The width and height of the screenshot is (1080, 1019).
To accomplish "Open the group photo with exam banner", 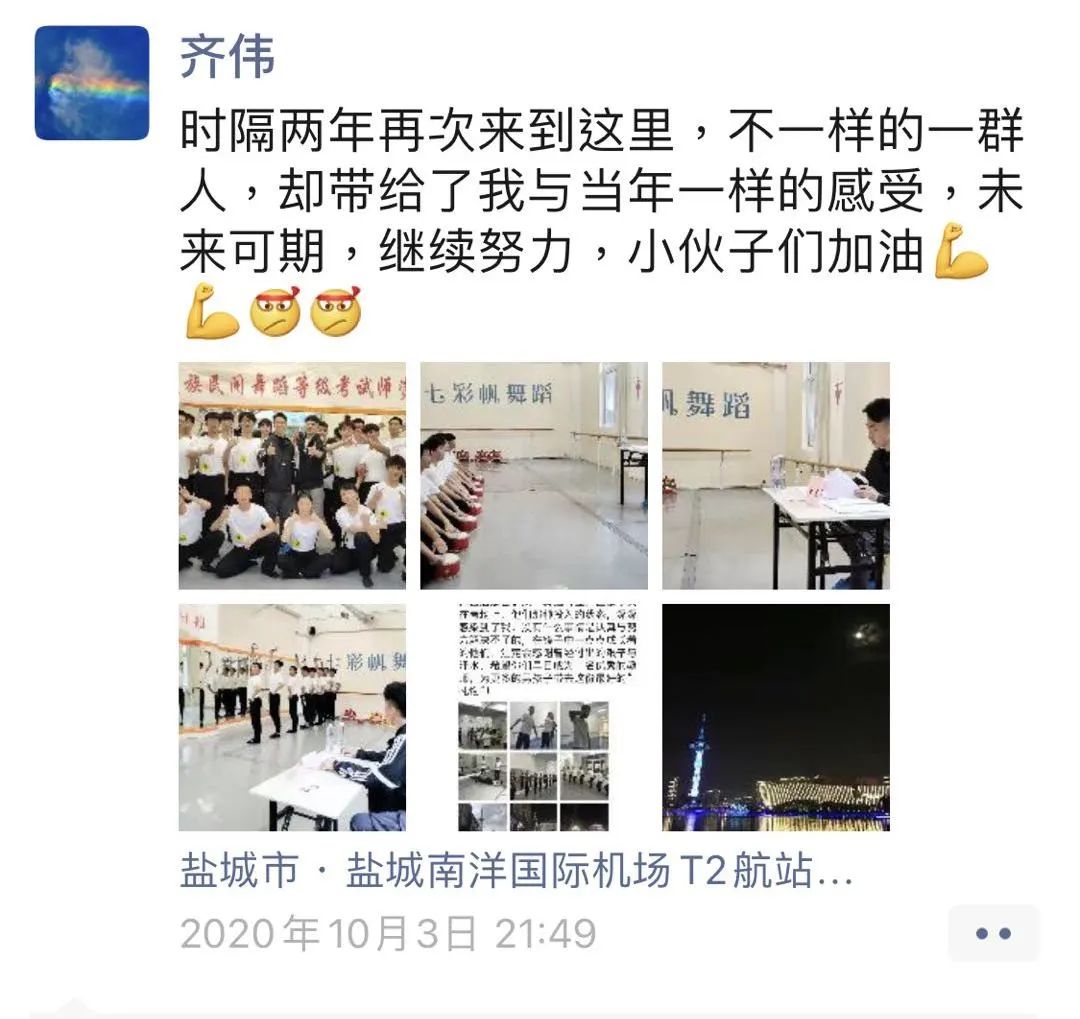I will click(292, 475).
